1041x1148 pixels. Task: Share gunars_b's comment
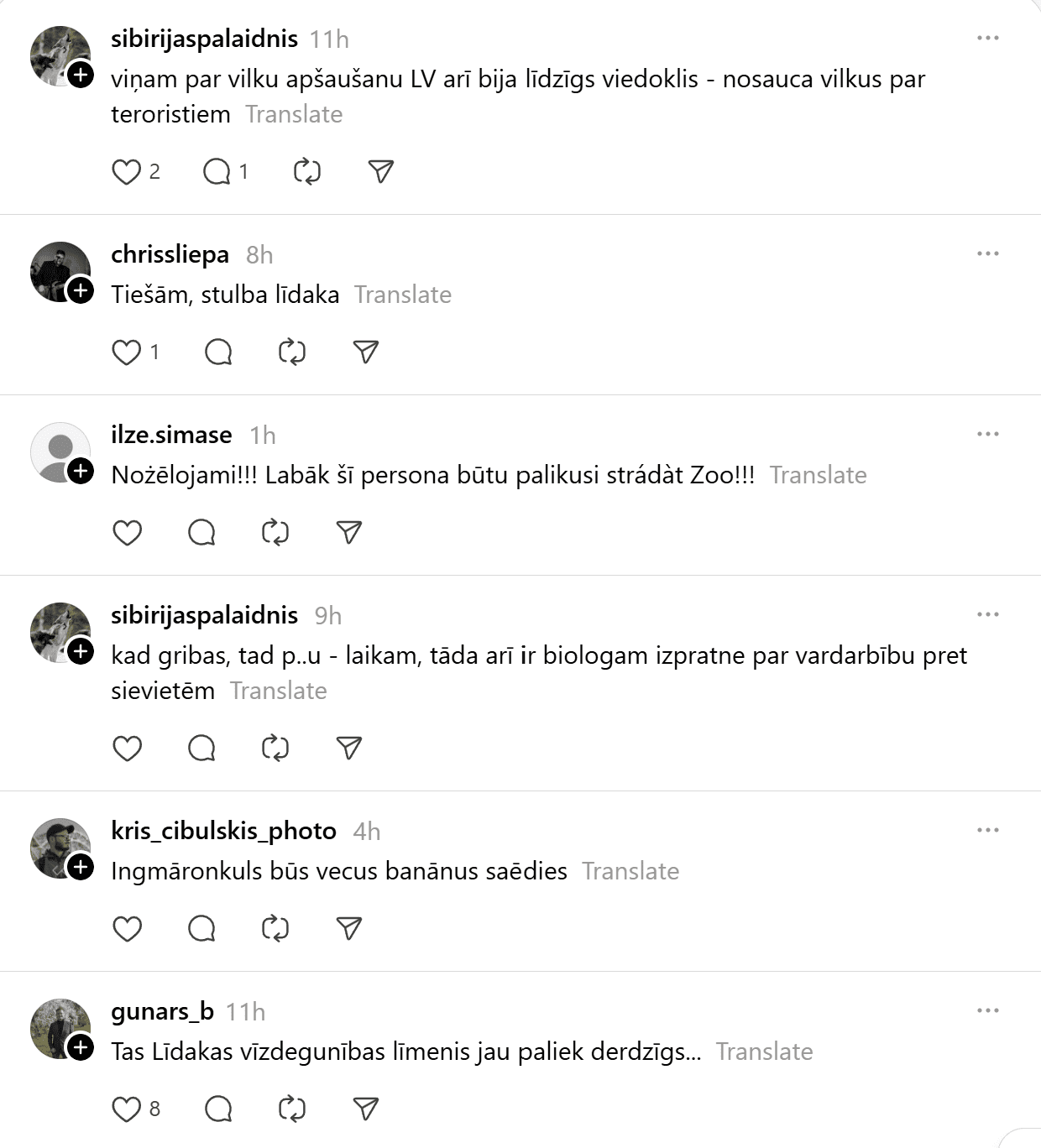point(365,1109)
